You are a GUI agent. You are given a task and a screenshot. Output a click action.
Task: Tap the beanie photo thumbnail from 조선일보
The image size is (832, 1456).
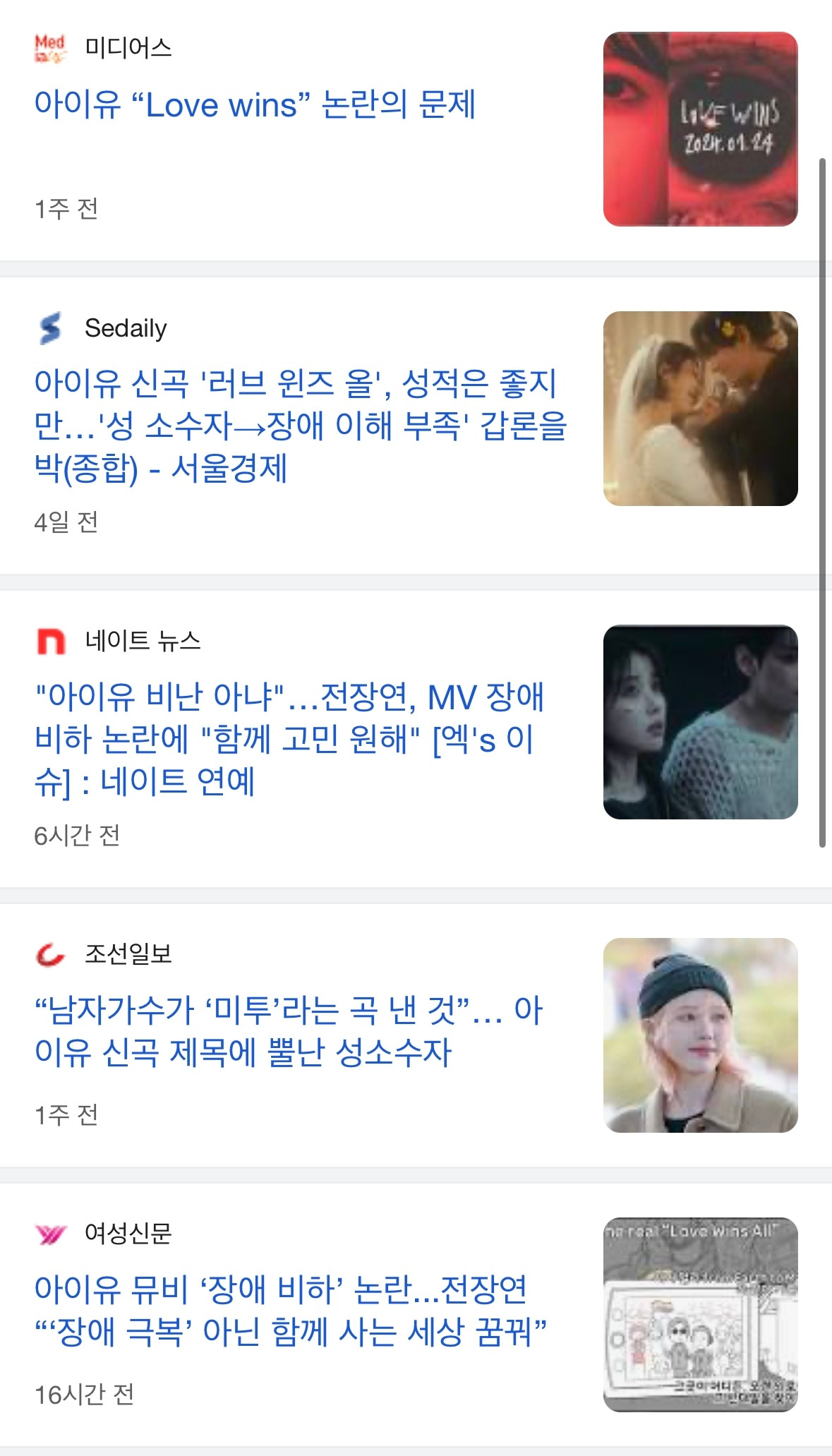700,1035
